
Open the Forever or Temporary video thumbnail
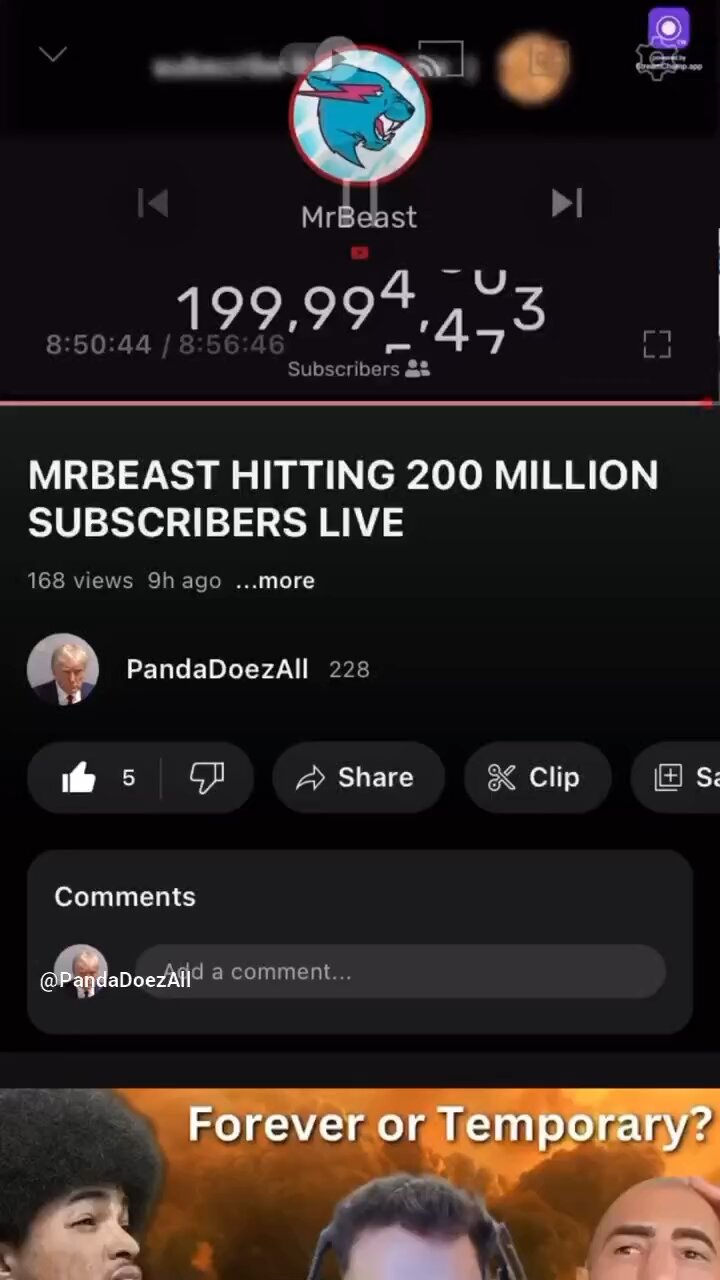360,1184
